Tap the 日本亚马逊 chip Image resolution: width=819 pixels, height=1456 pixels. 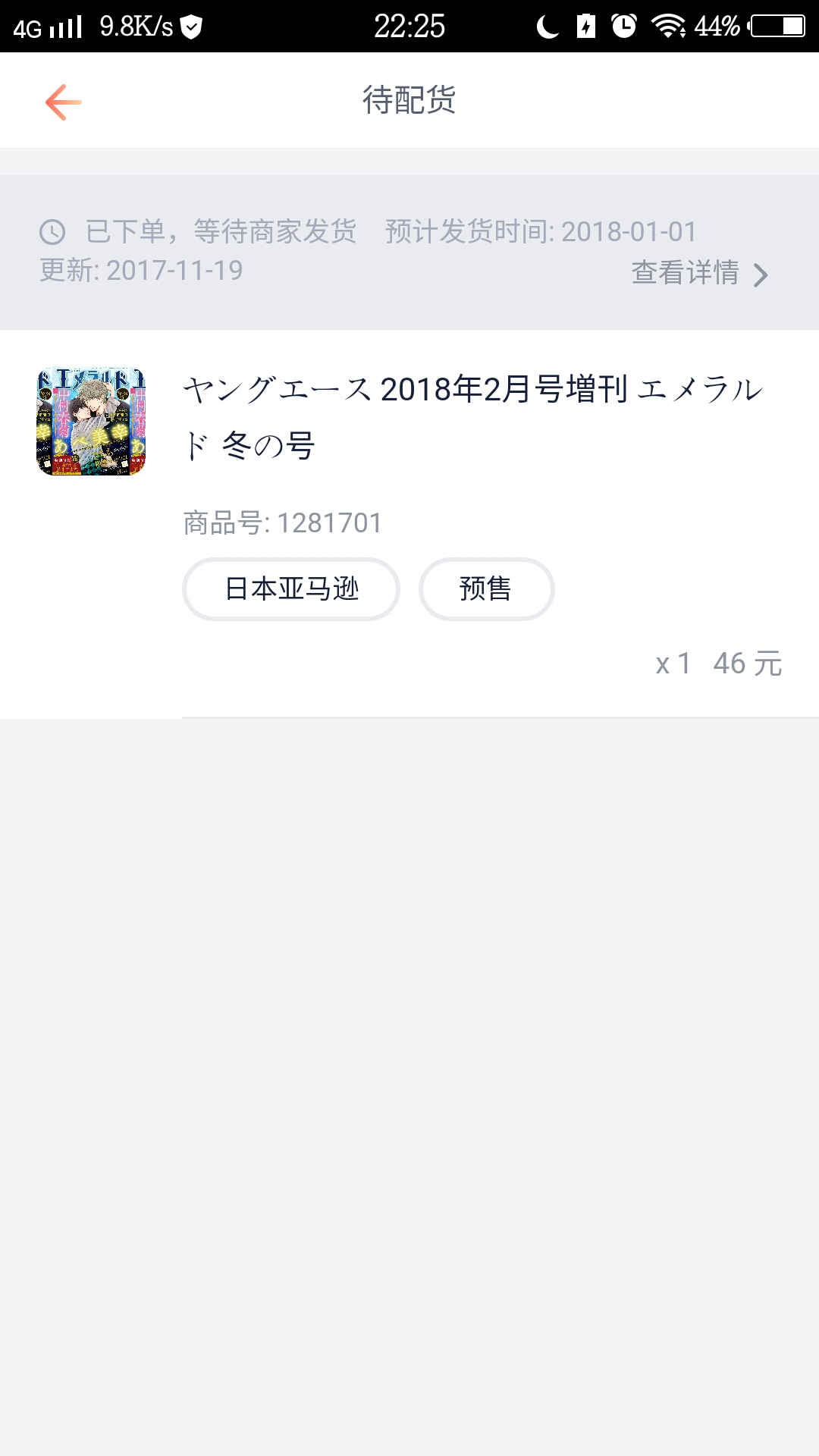coord(291,589)
